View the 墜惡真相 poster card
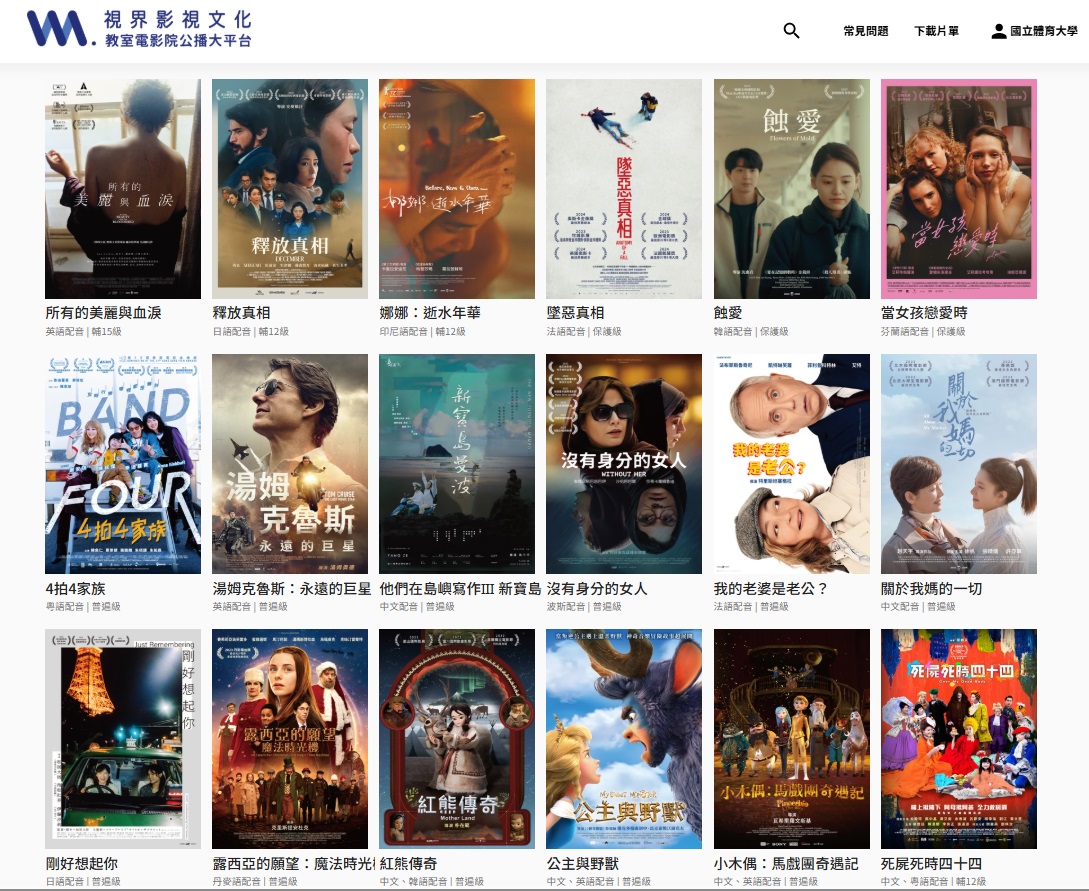The height and width of the screenshot is (891, 1089). (x=624, y=189)
